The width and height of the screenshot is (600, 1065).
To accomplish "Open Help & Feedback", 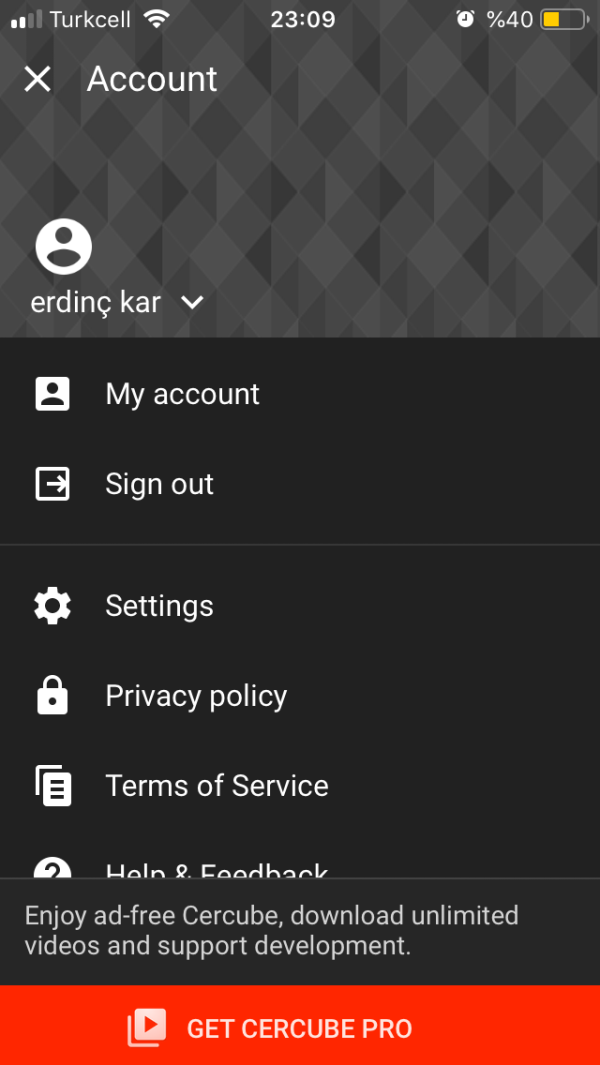I will (x=216, y=868).
